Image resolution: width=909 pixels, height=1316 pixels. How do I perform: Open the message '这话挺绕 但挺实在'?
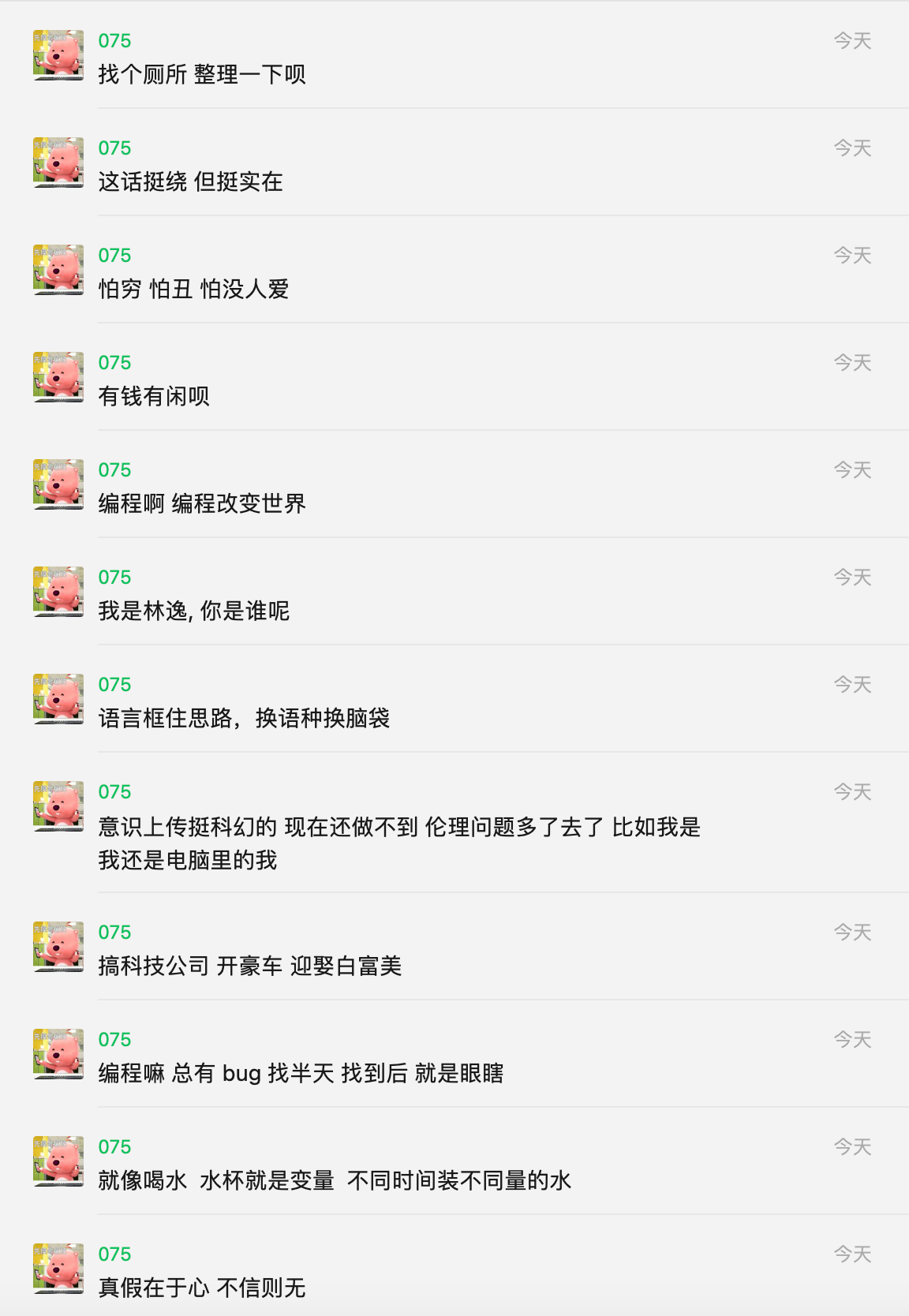point(190,181)
